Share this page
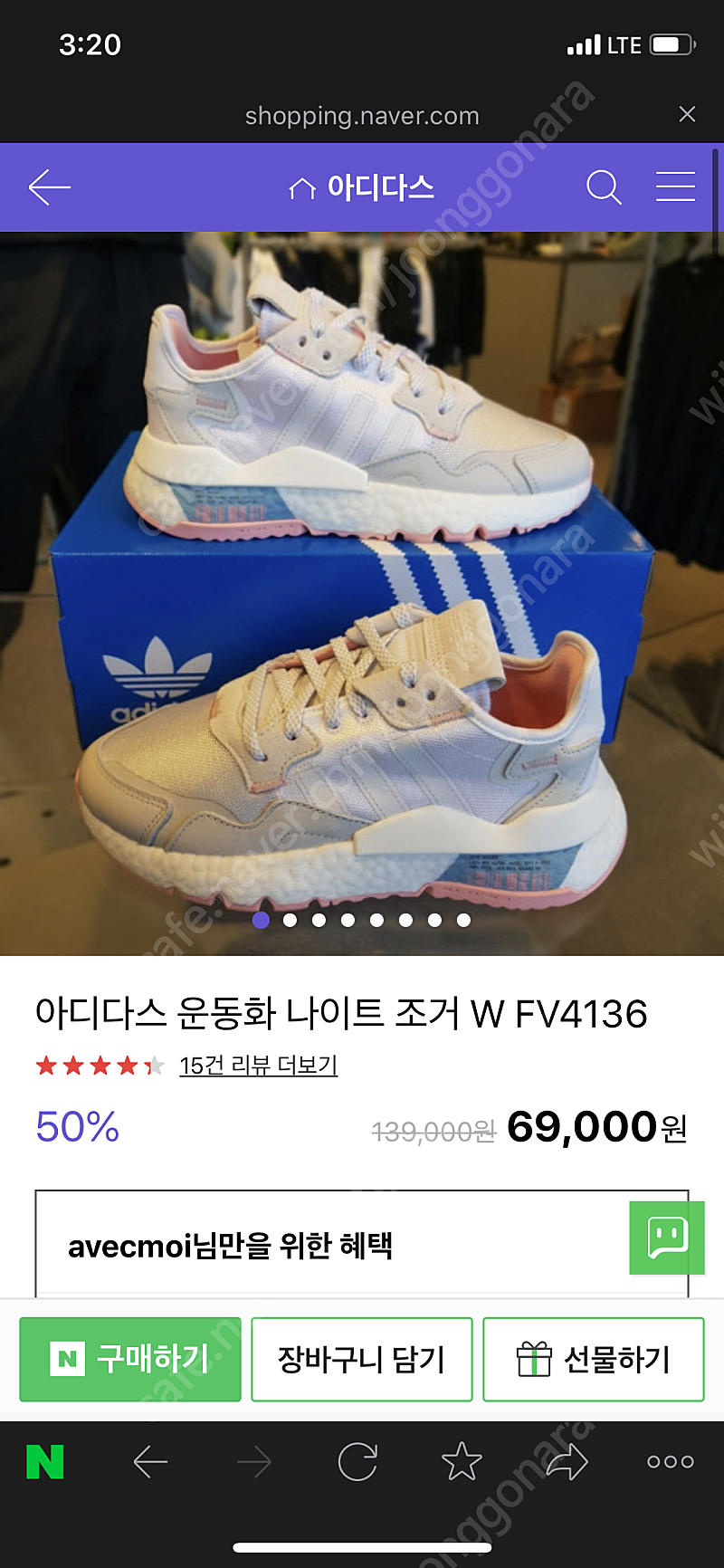Viewport: 724px width, 1568px height. coord(567,1462)
